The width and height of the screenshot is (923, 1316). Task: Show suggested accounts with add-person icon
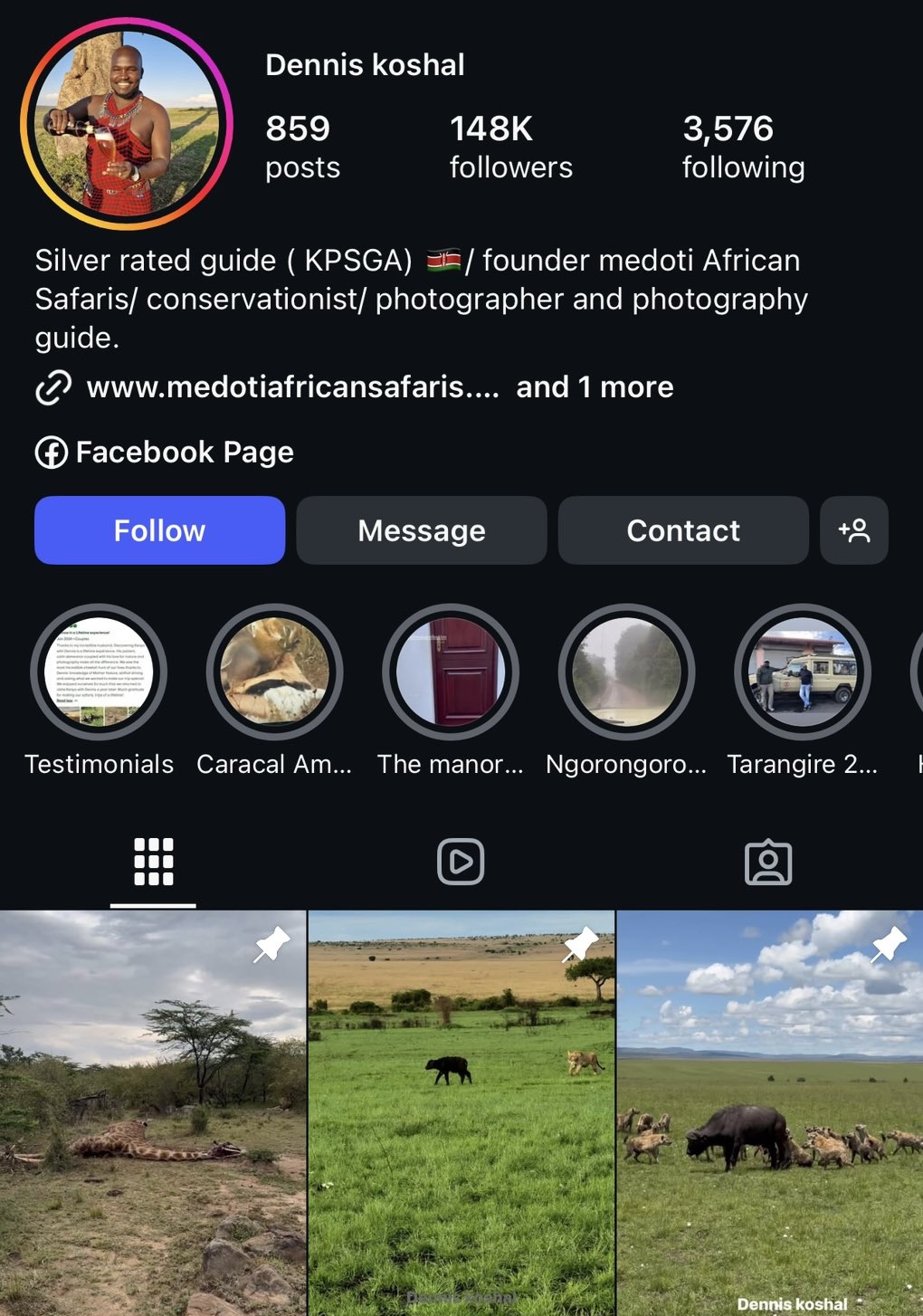[853, 530]
